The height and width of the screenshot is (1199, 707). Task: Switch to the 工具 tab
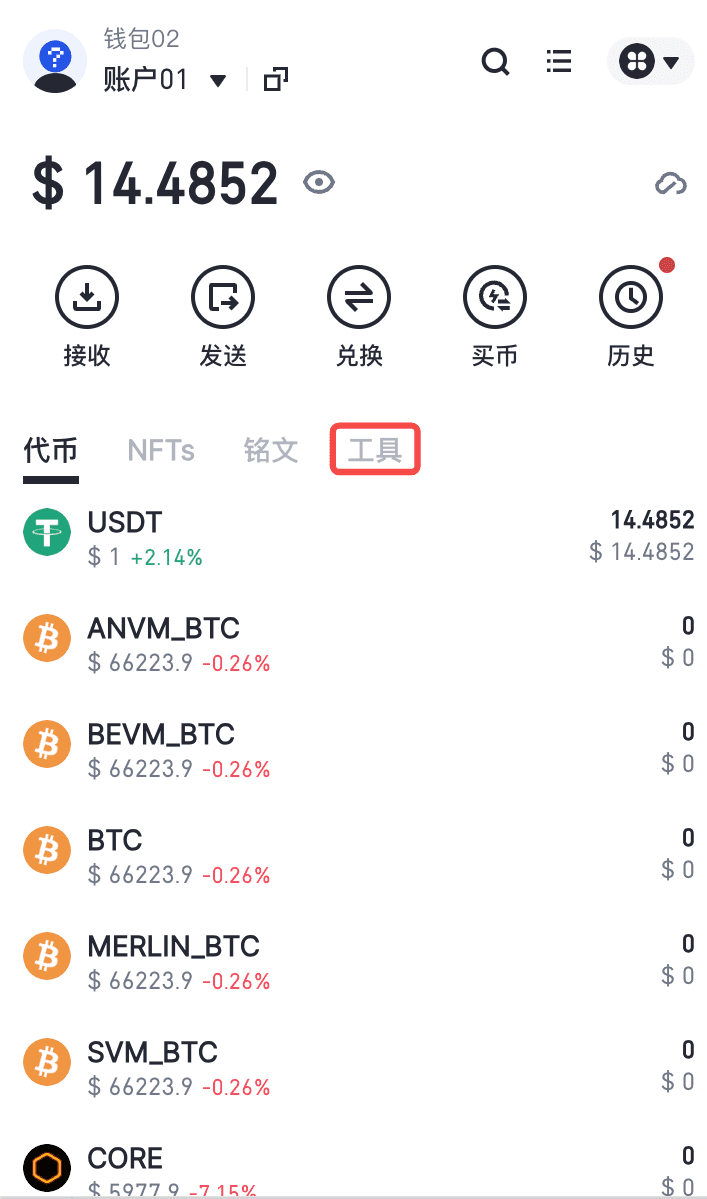375,450
